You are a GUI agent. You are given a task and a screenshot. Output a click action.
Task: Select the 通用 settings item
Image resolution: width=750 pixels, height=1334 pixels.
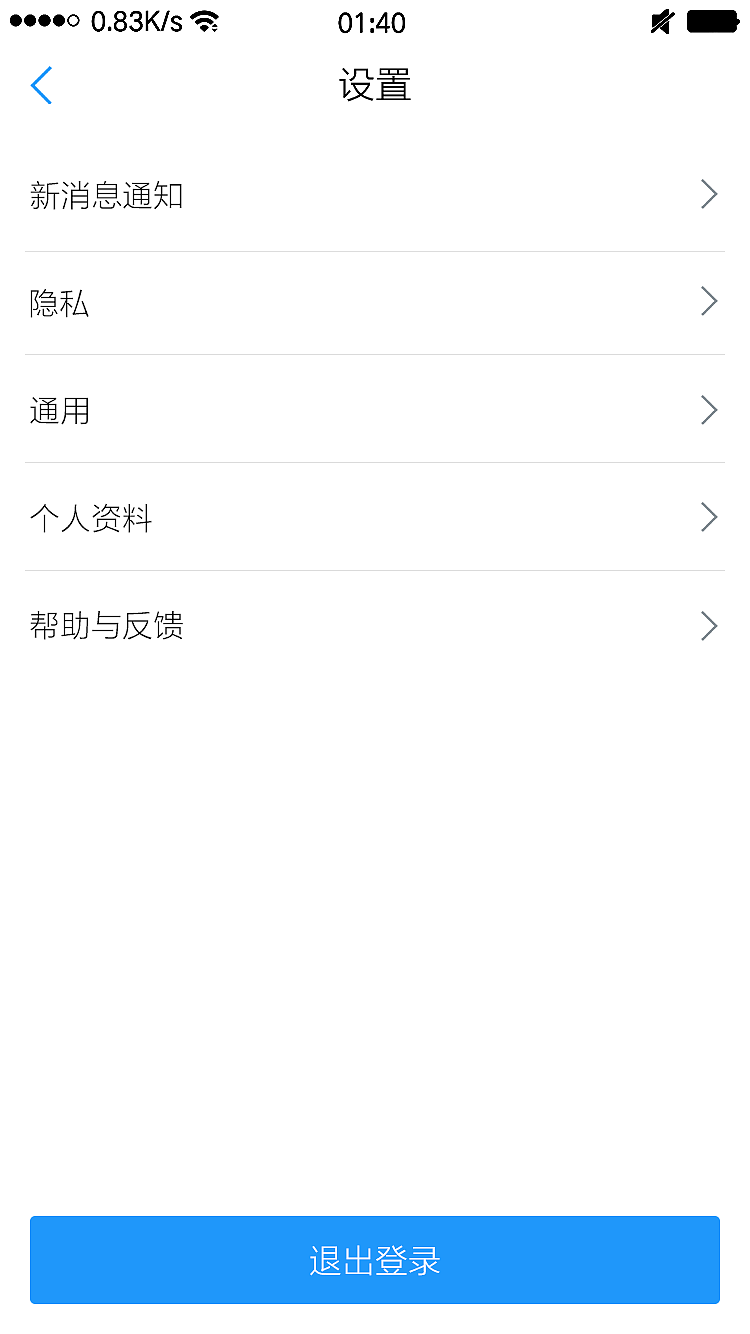pos(60,411)
